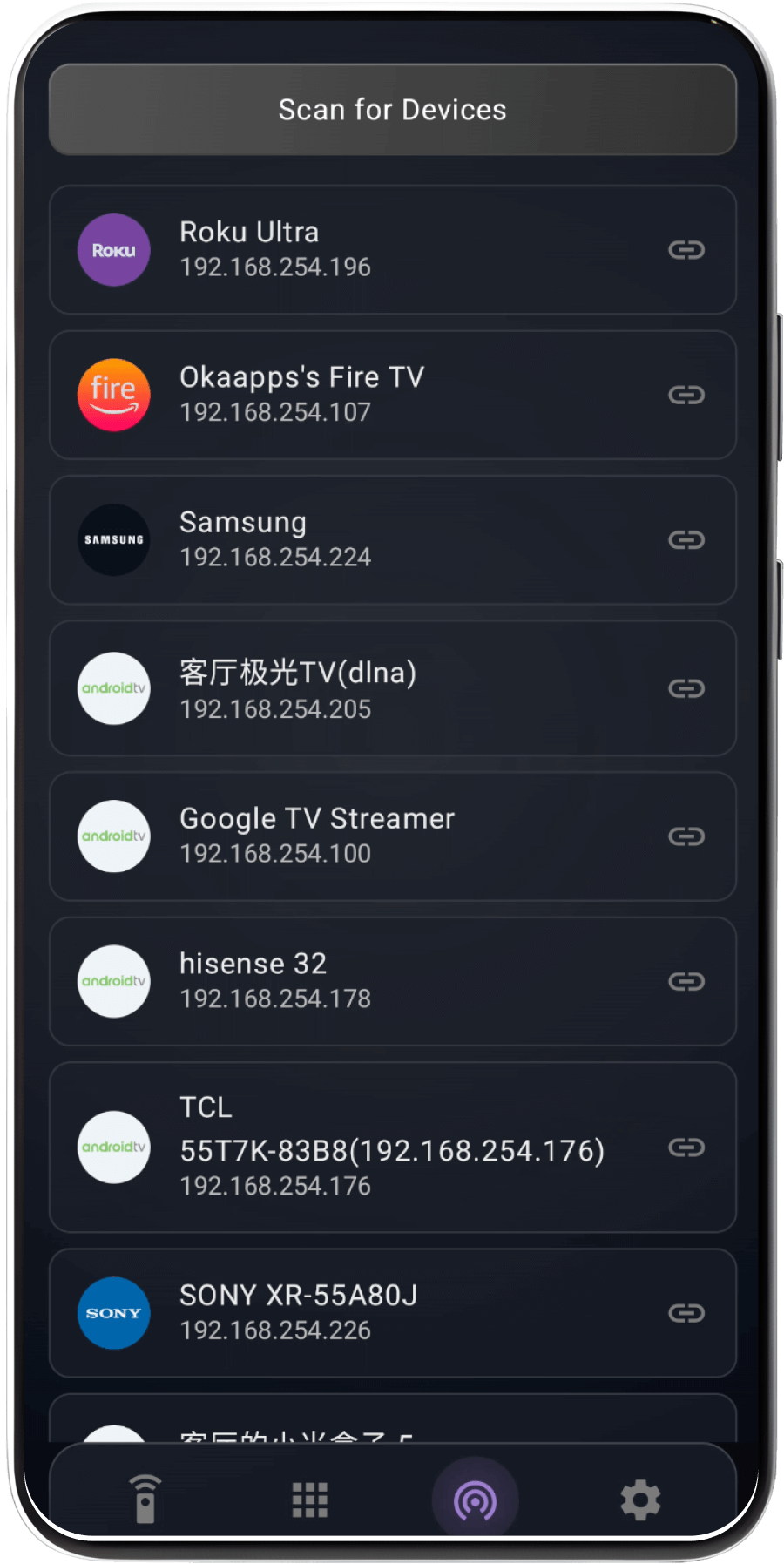
Task: Click the Samsung logo icon
Action: [113, 539]
